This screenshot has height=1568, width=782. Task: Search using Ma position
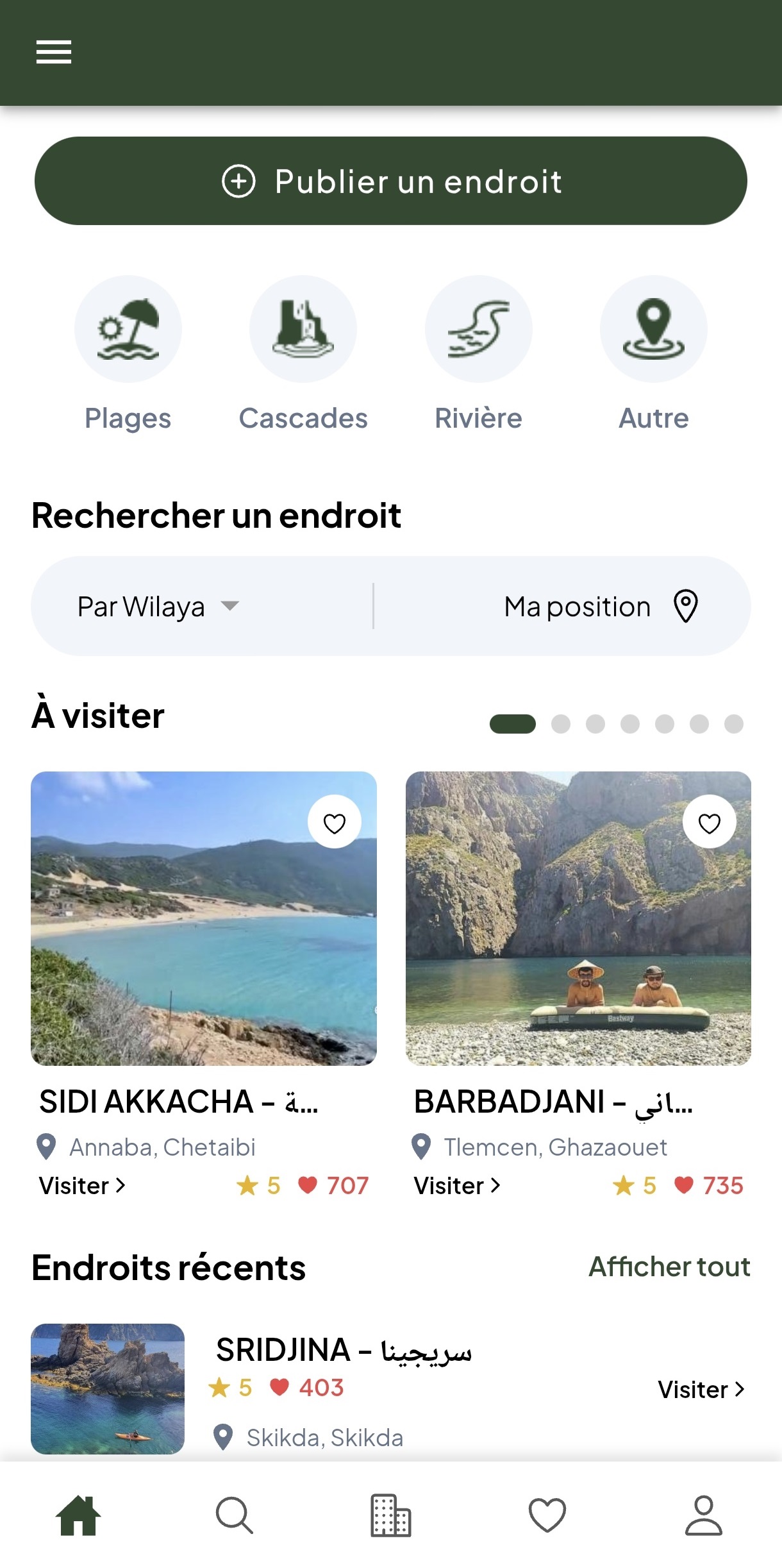[601, 606]
